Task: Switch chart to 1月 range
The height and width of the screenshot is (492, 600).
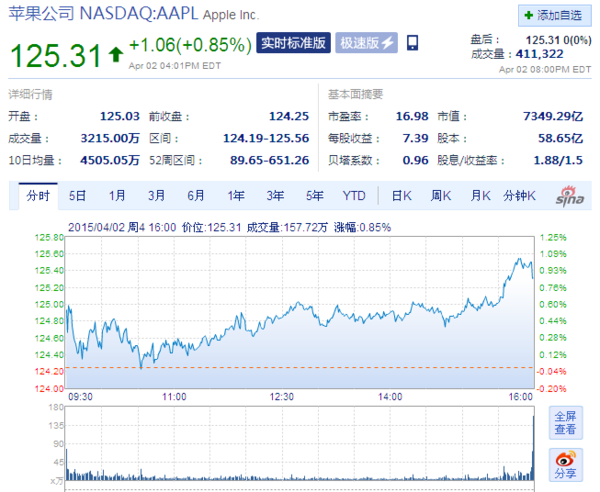Action: pyautogui.click(x=117, y=195)
